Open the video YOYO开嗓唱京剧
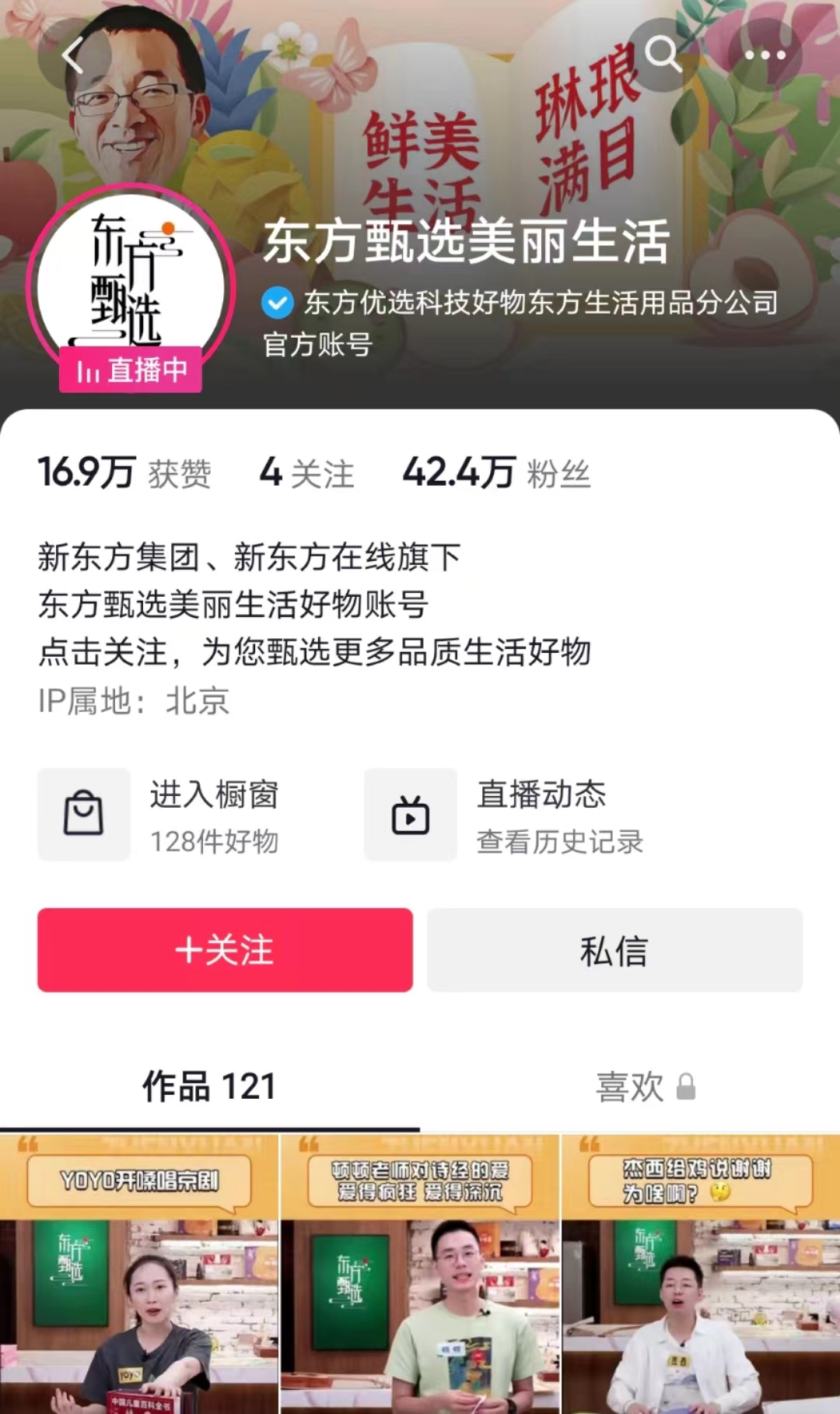This screenshot has height=1414, width=840. pos(139,1273)
